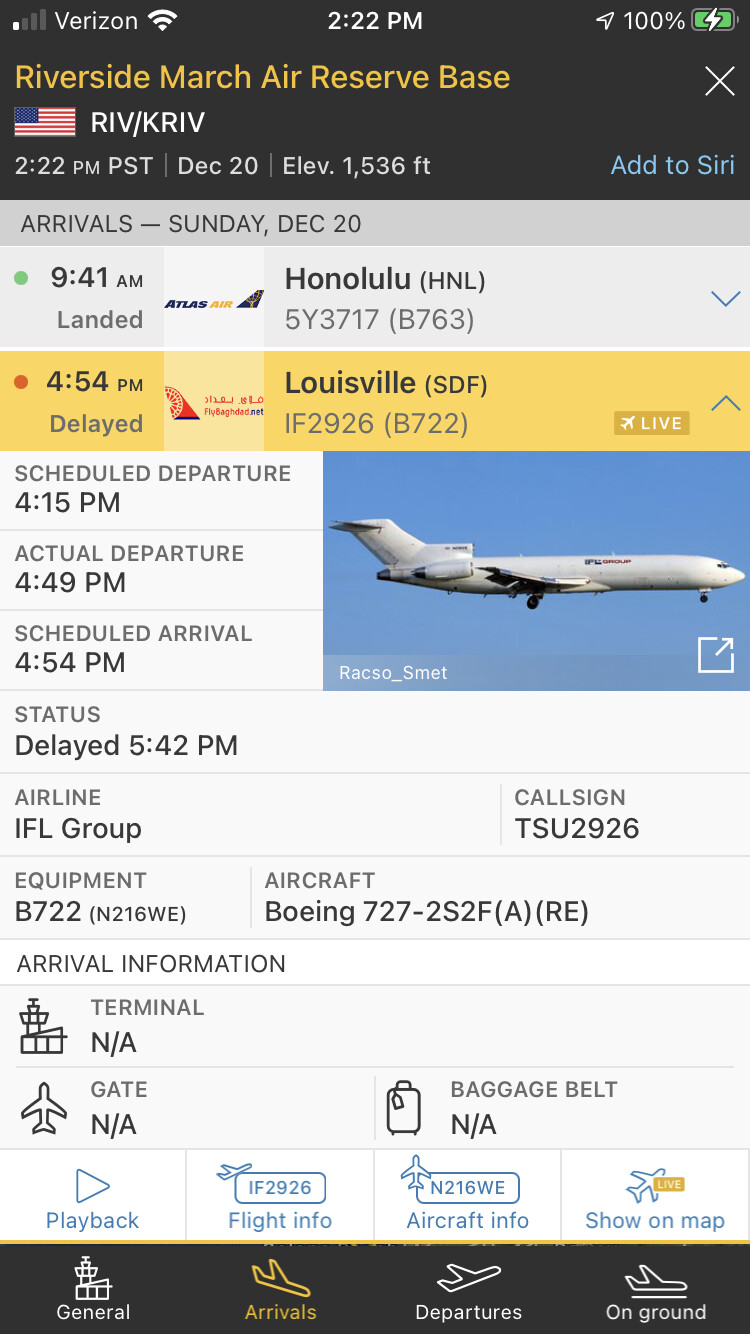Switch to the General tab
The width and height of the screenshot is (750, 1334).
pyautogui.click(x=93, y=1290)
